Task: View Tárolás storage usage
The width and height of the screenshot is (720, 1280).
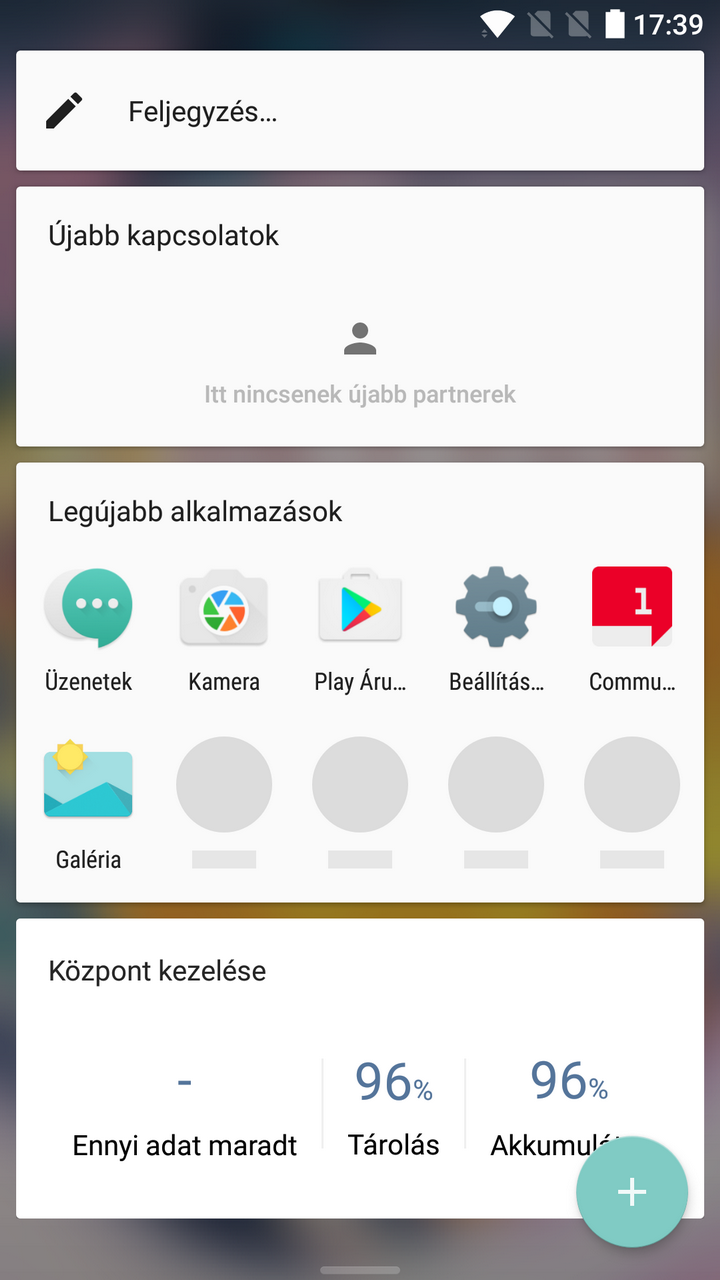Action: click(x=393, y=1105)
